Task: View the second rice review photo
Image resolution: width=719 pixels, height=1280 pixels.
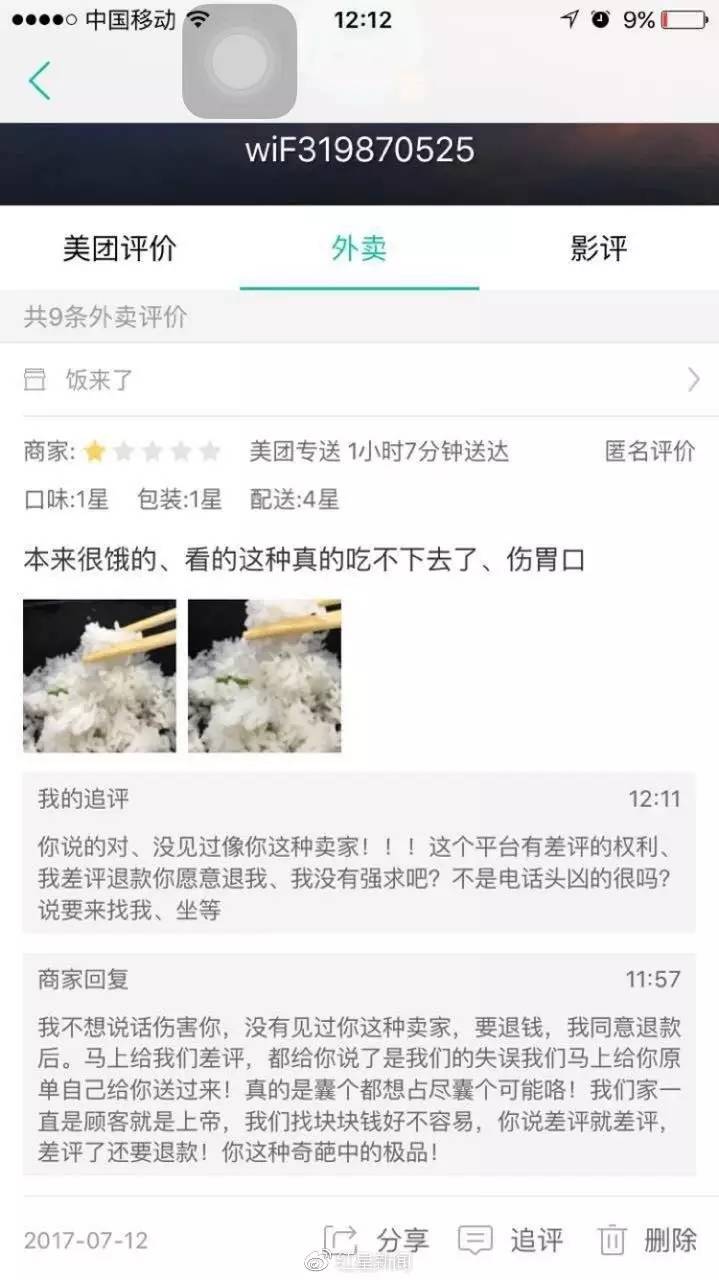Action: [264, 676]
